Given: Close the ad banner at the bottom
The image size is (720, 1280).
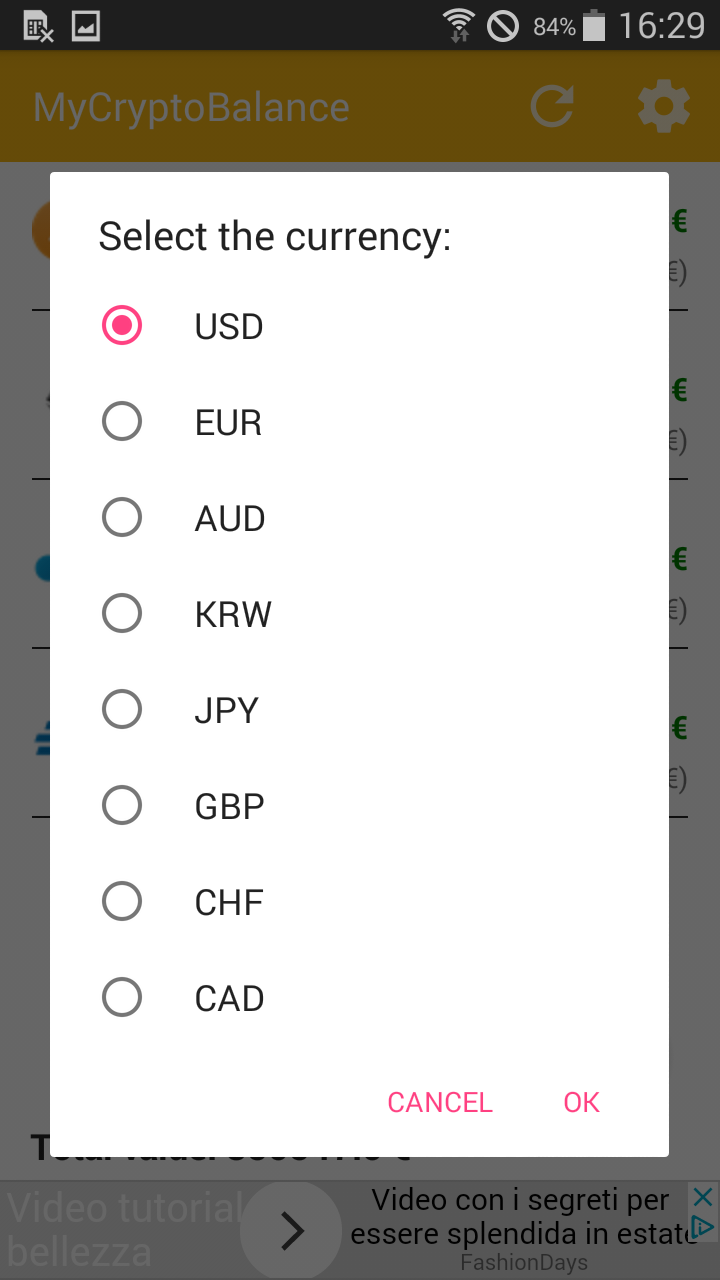Looking at the screenshot, I should 704,1197.
